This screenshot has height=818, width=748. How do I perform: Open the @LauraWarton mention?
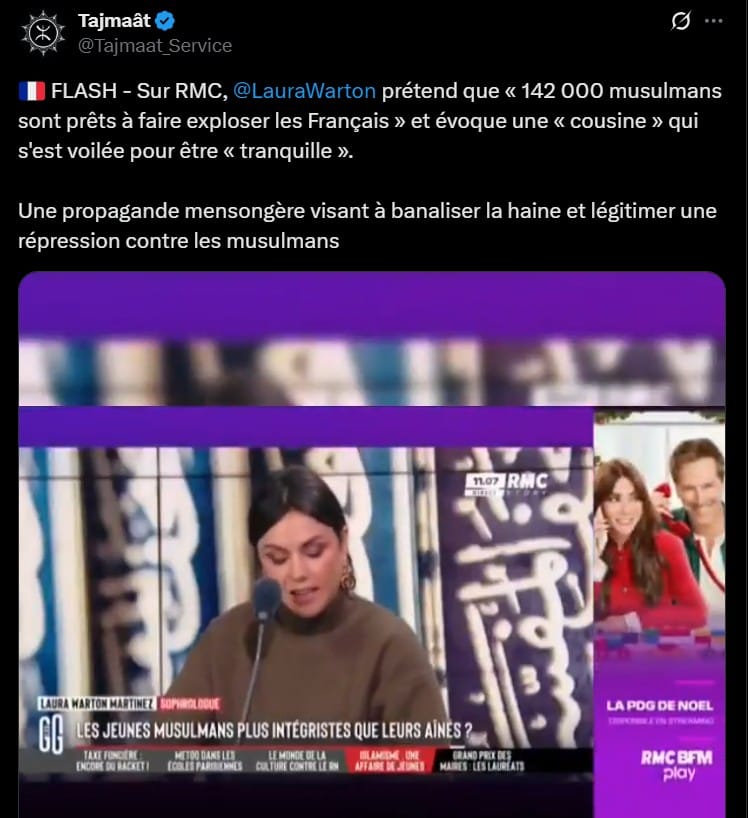305,91
